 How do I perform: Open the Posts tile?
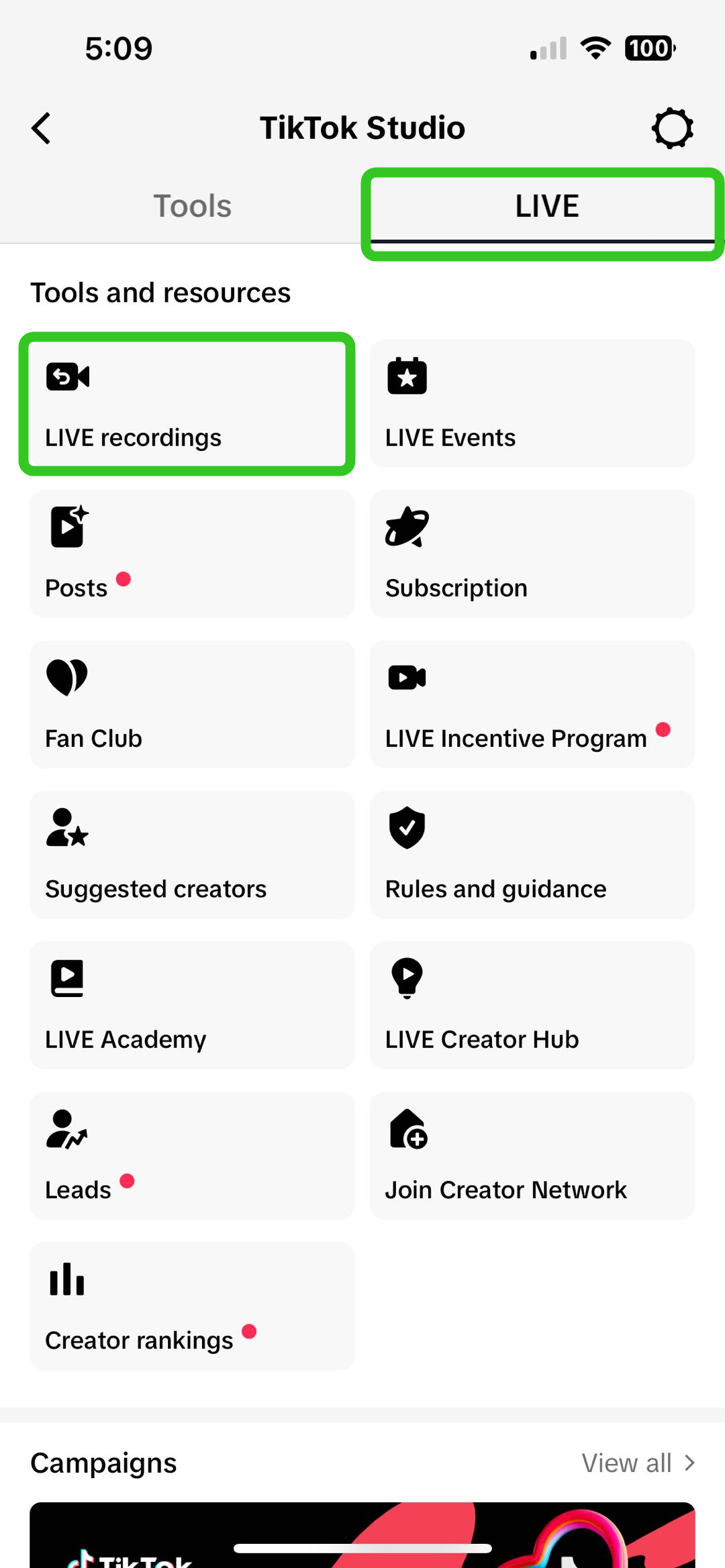coord(191,554)
